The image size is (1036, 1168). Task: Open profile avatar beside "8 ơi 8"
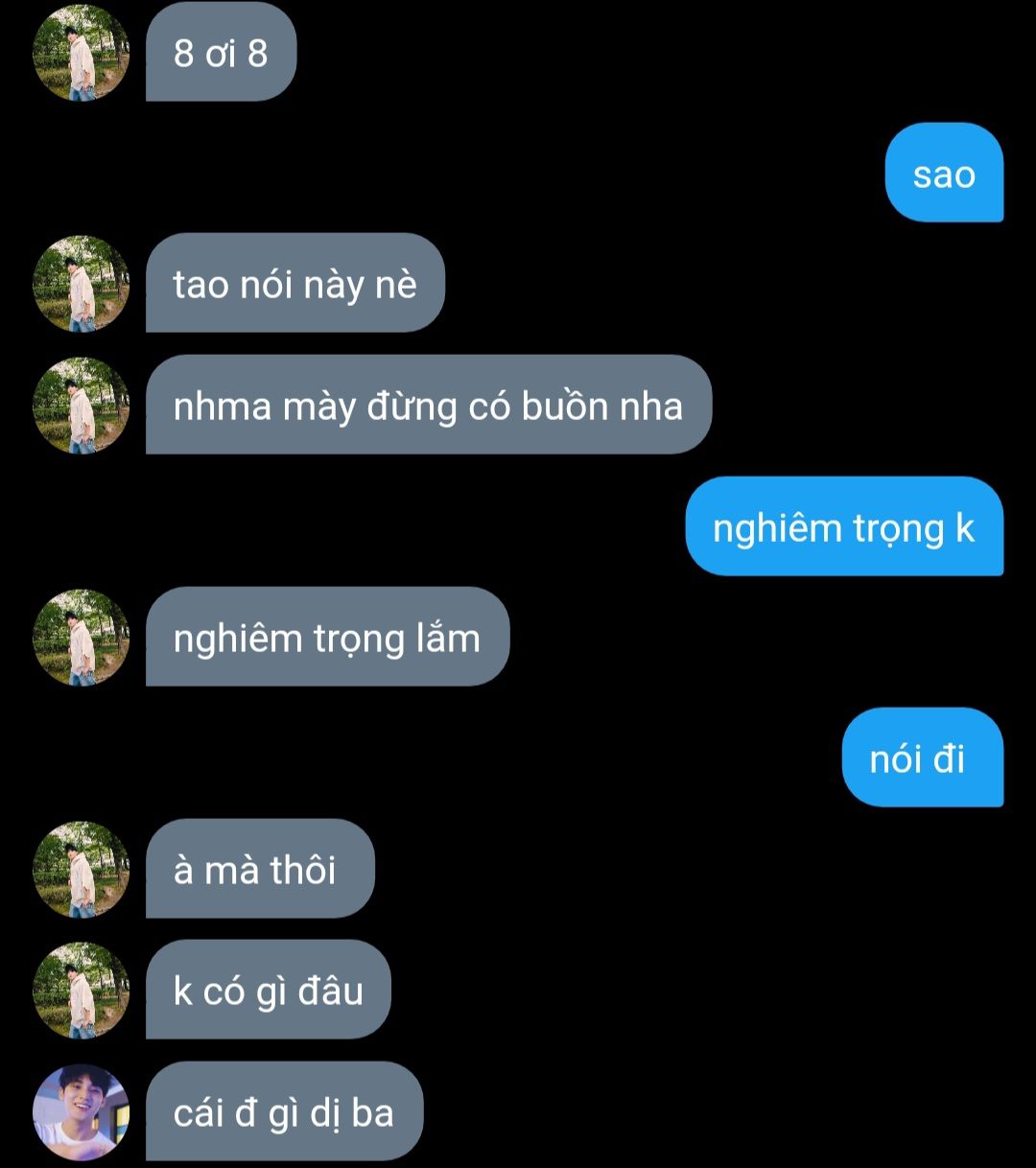pyautogui.click(x=81, y=53)
